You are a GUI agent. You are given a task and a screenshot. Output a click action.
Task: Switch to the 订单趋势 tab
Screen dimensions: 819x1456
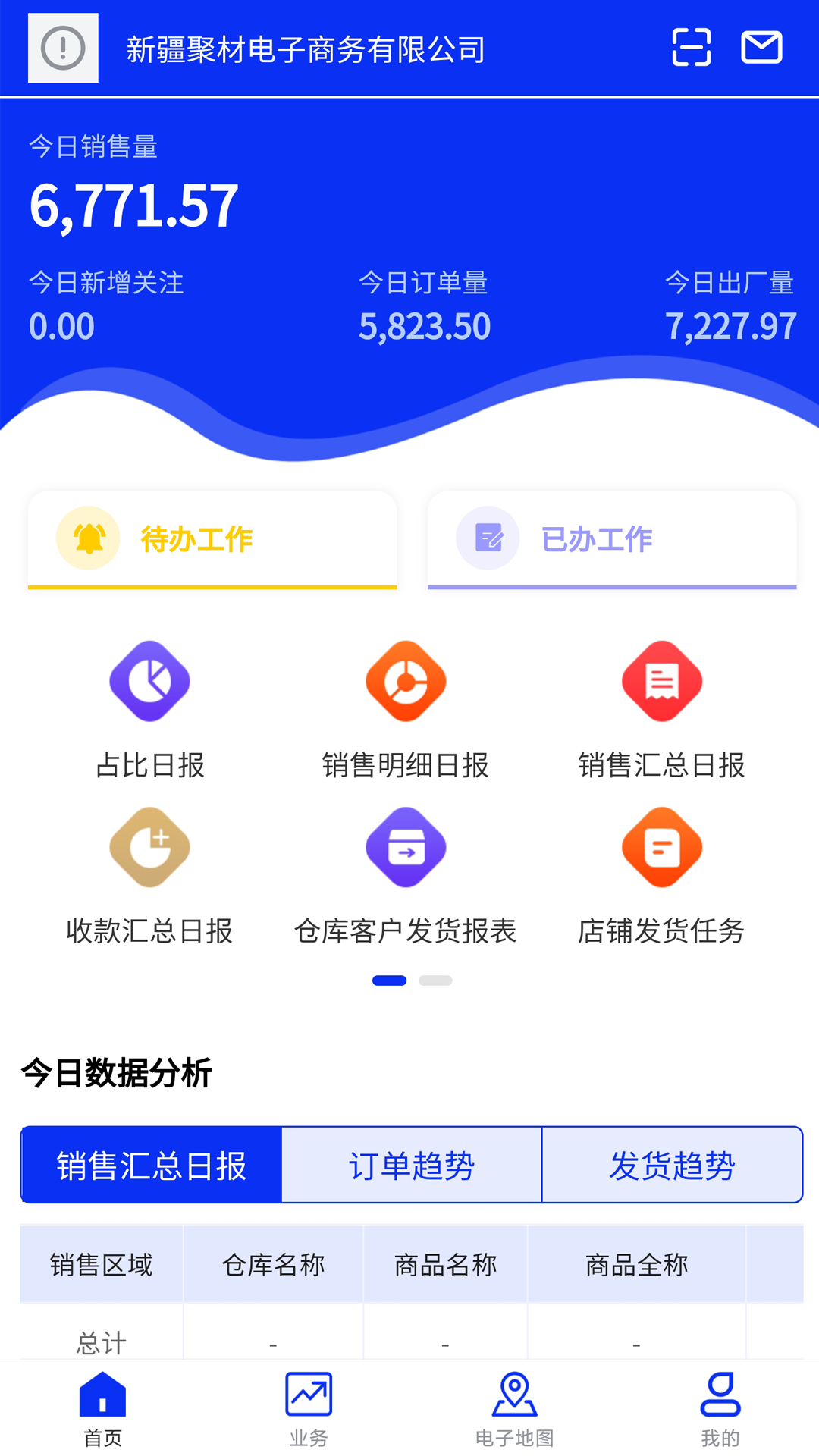point(411,1164)
